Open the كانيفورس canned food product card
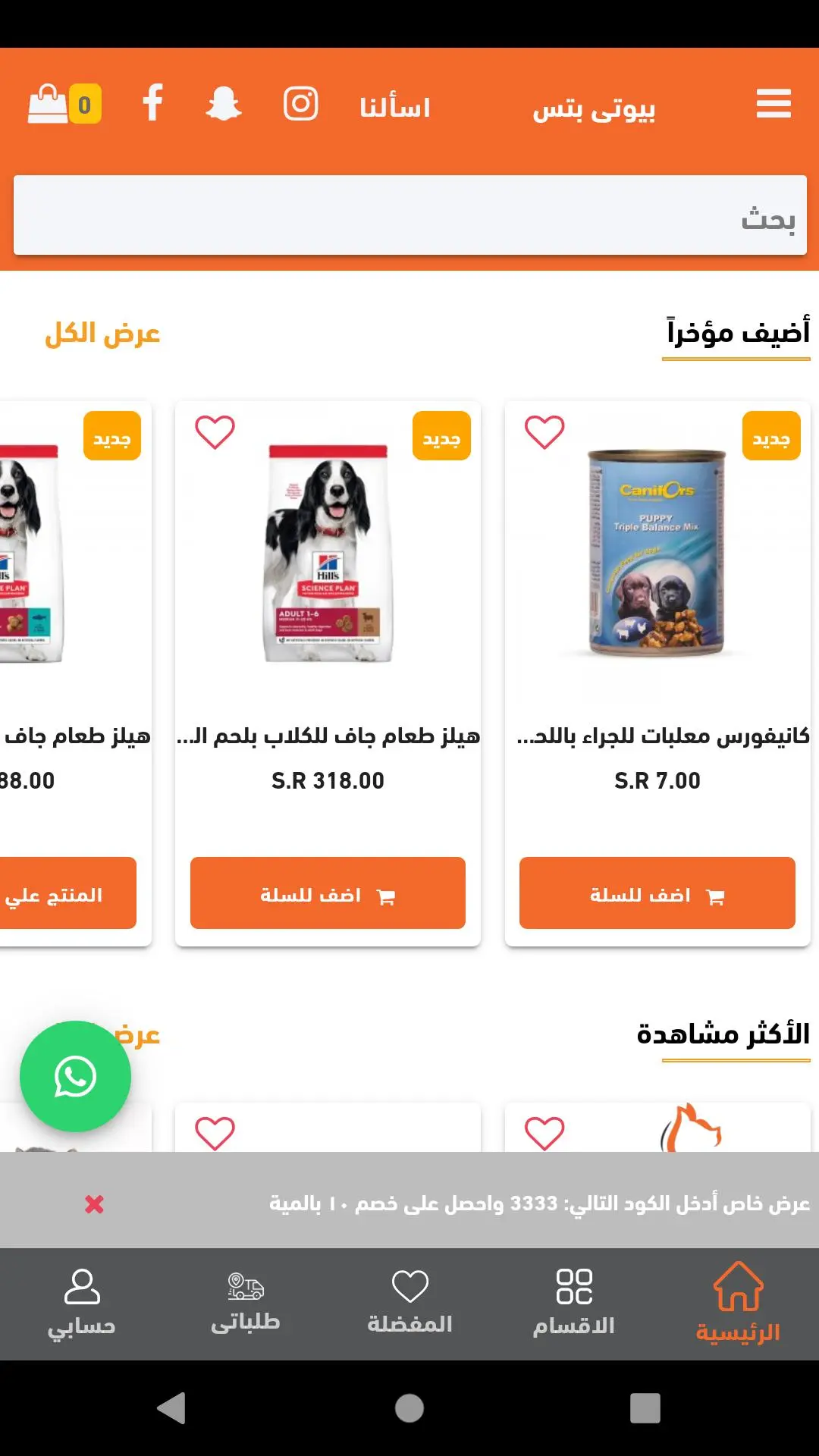Image resolution: width=819 pixels, height=1456 pixels. tap(657, 673)
